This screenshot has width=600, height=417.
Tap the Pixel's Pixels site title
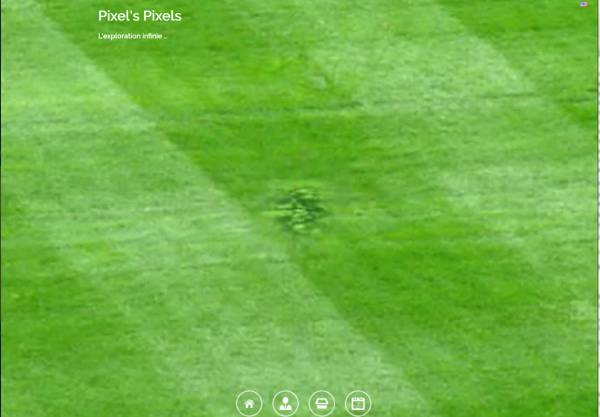coord(140,16)
